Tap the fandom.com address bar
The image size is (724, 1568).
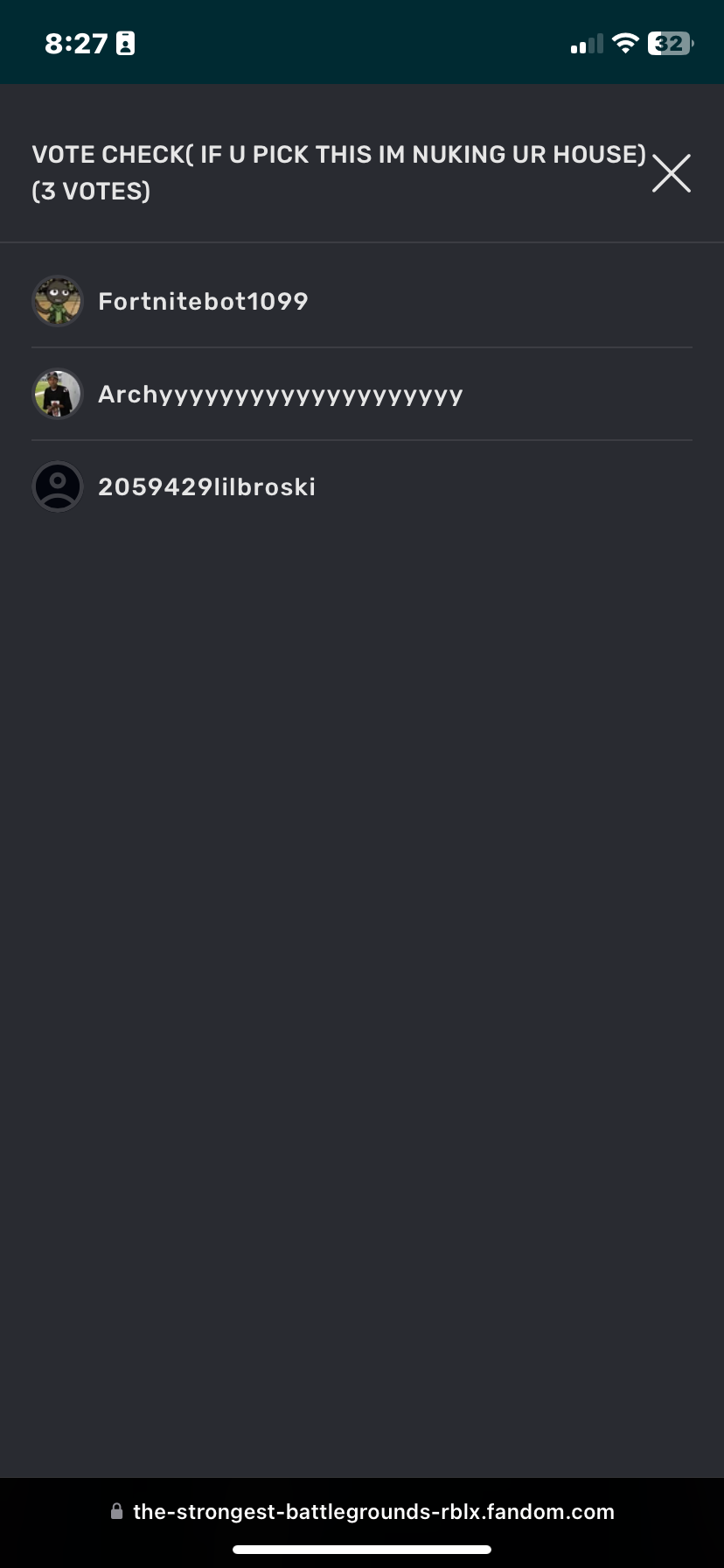[x=362, y=1512]
